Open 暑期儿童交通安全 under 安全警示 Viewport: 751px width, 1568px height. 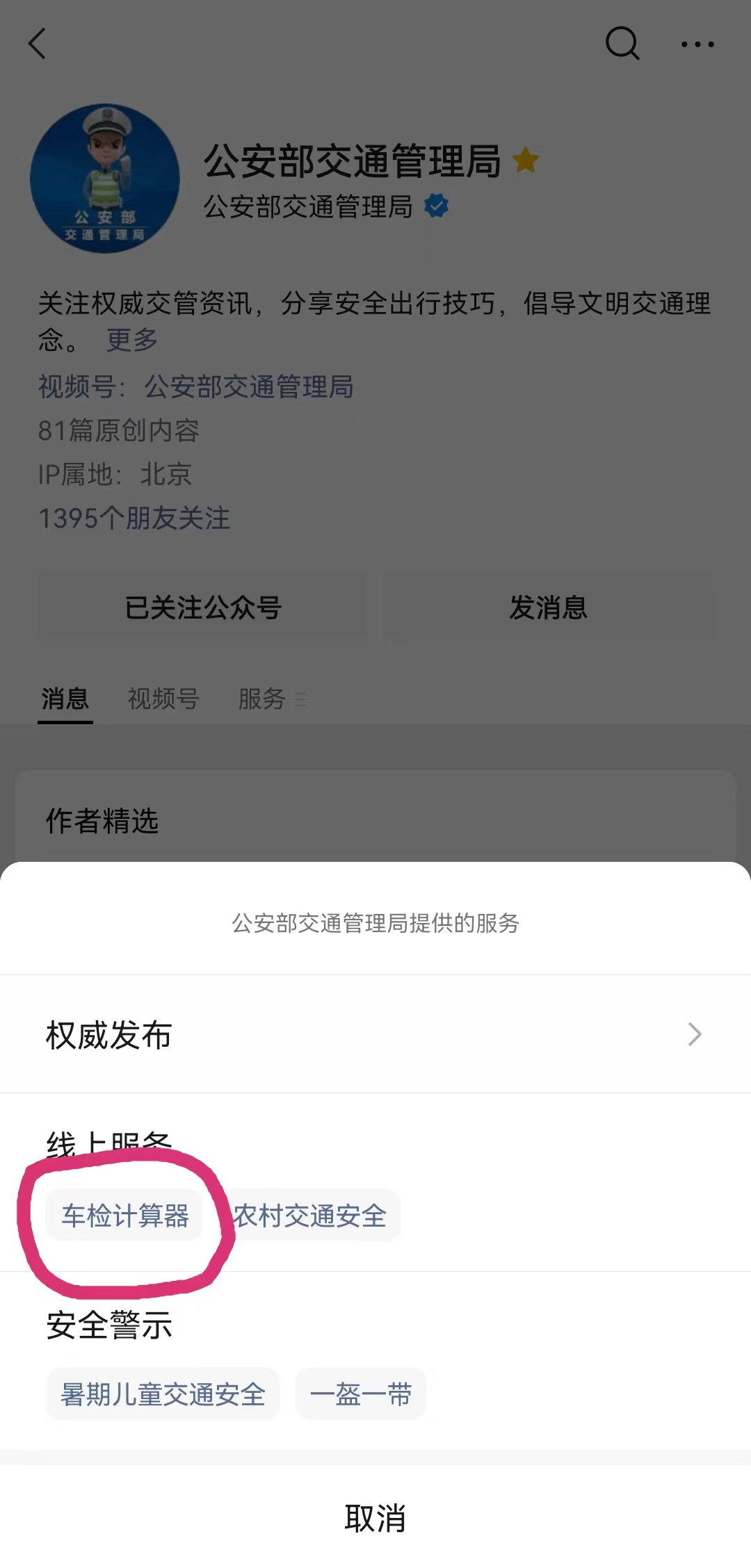163,1394
